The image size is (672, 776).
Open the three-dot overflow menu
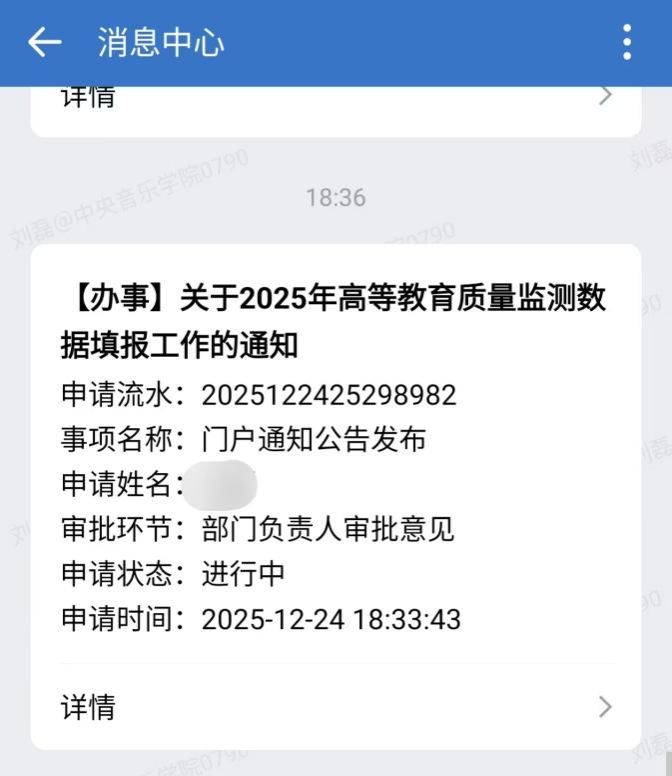point(627,42)
